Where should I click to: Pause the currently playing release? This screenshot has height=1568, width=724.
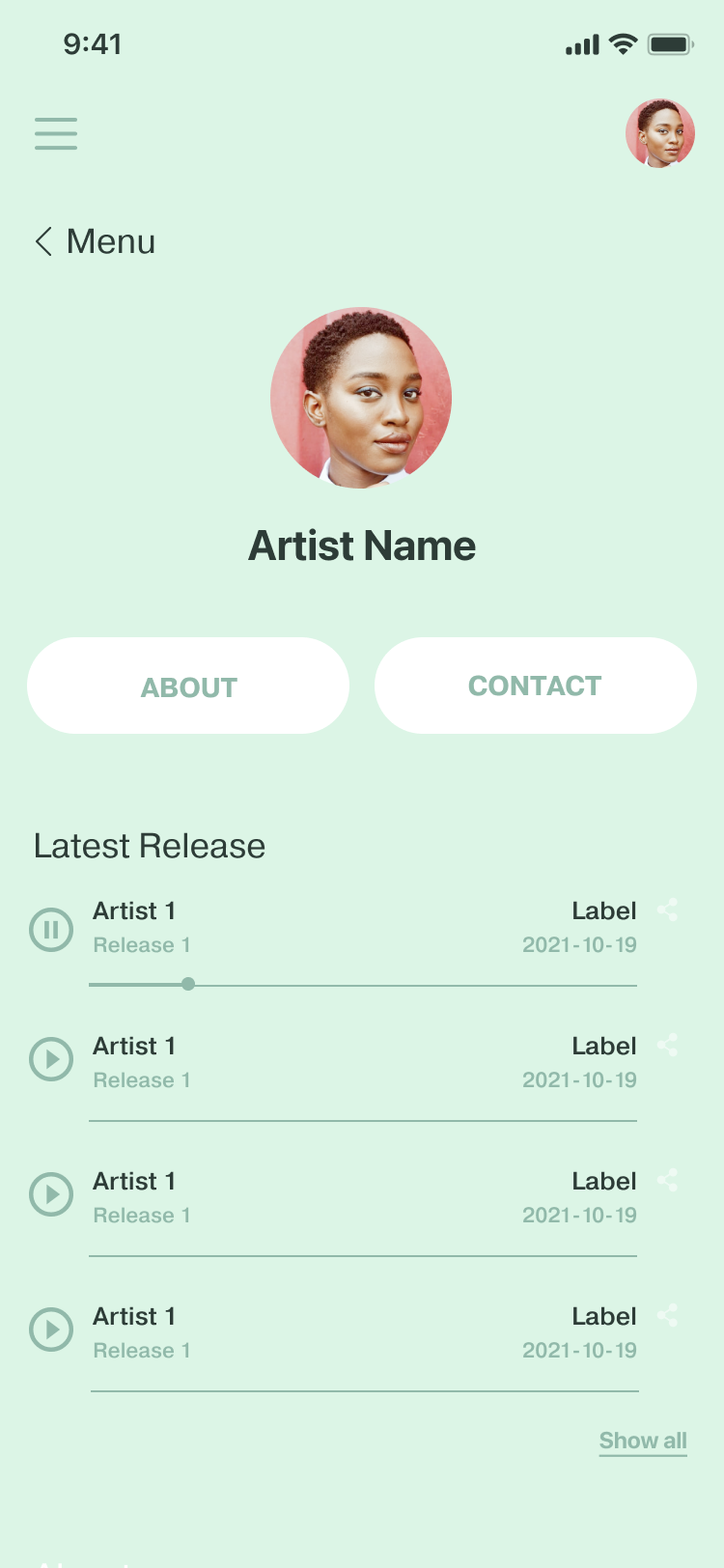(x=51, y=930)
